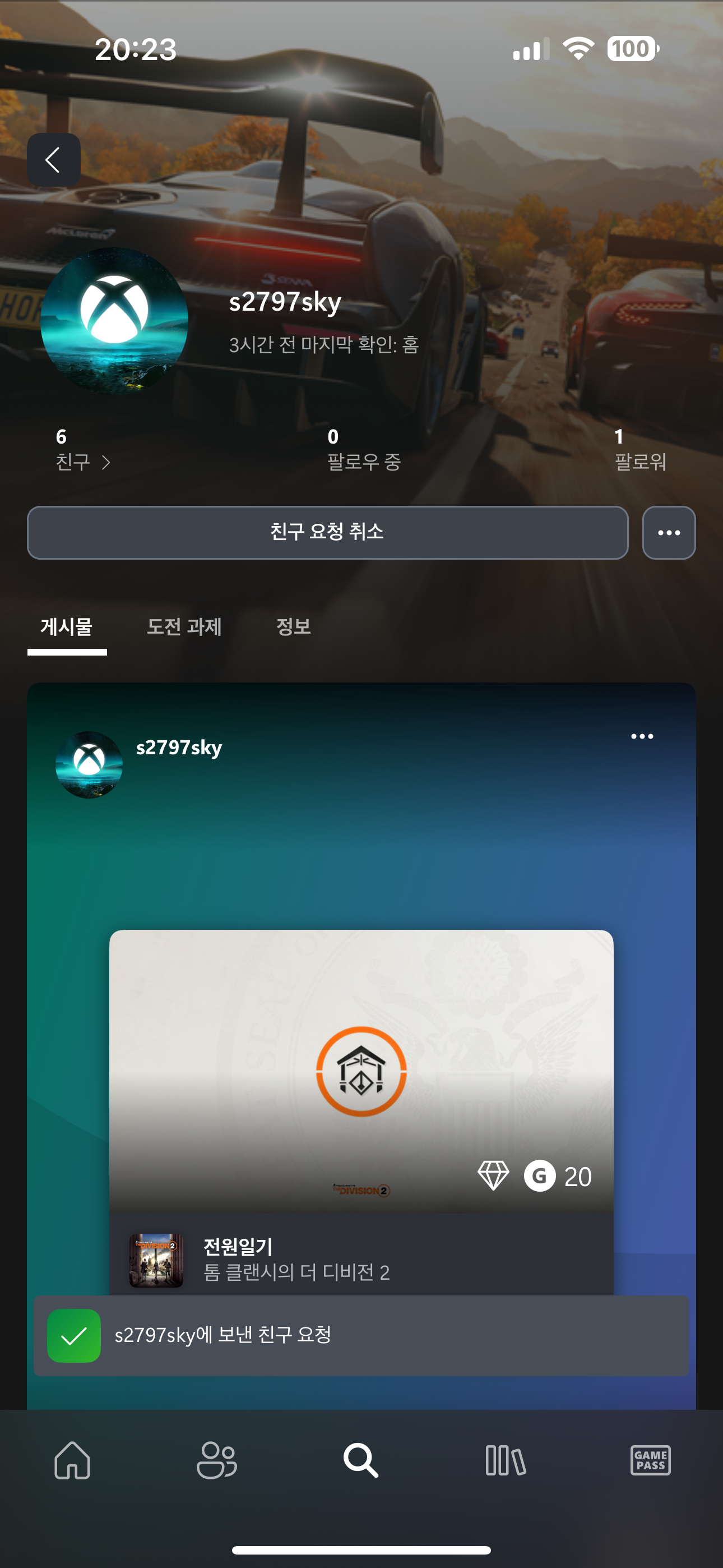Viewport: 723px width, 1568px height.
Task: Open s2797sky's name on the post header
Action: [179, 748]
